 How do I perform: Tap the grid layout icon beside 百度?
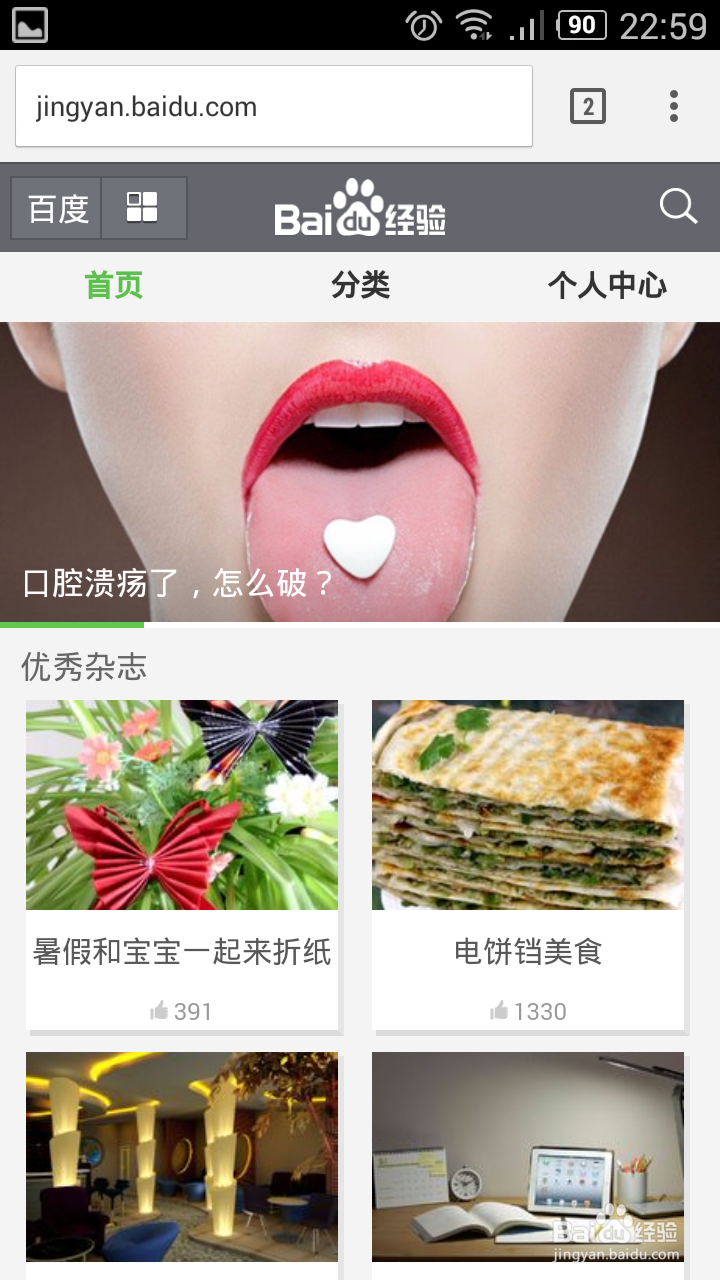click(x=143, y=205)
